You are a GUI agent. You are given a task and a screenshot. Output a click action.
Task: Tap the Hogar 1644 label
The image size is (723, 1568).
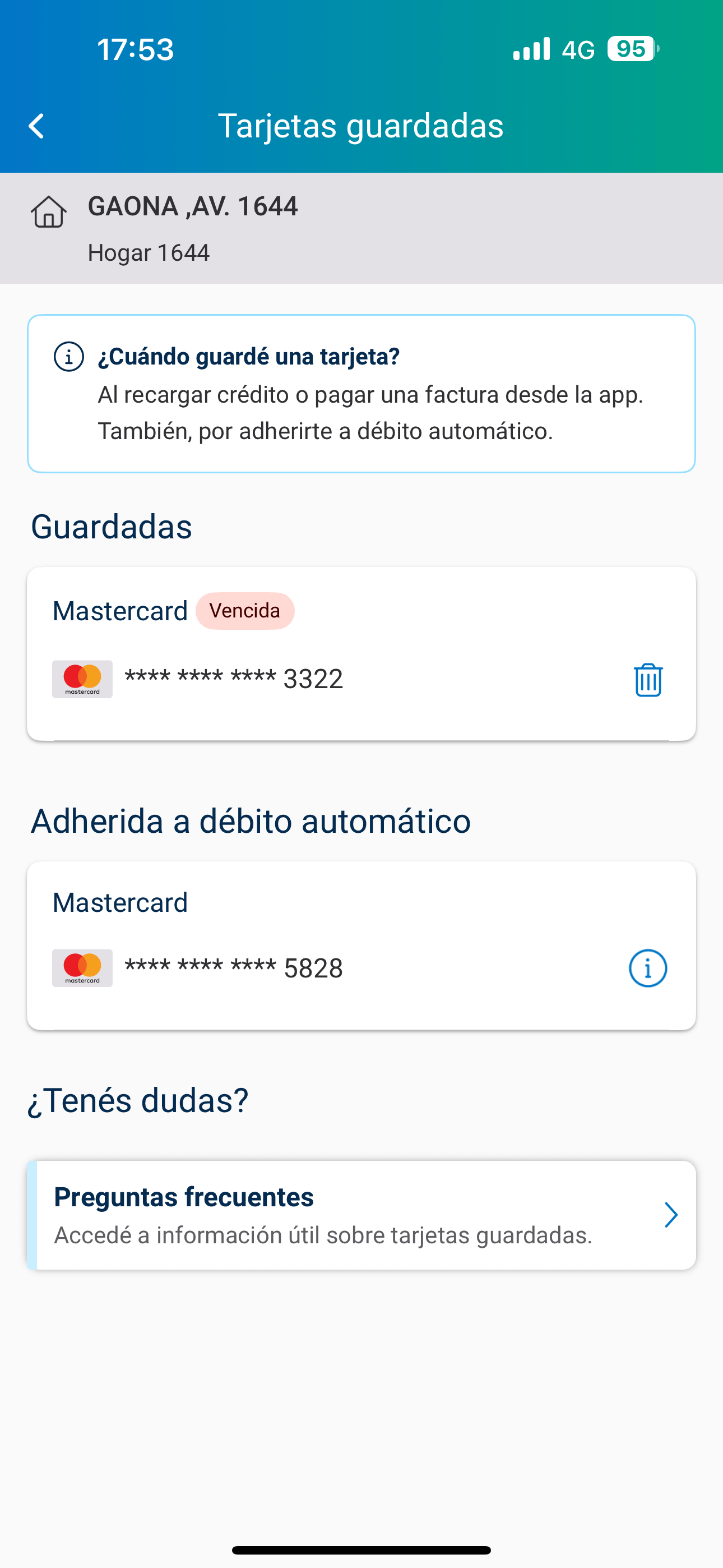point(149,252)
